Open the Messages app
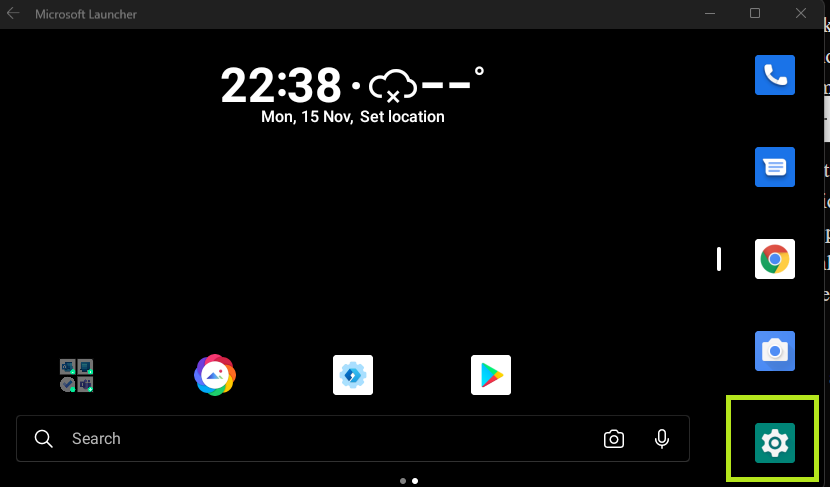830x487 pixels. click(774, 167)
